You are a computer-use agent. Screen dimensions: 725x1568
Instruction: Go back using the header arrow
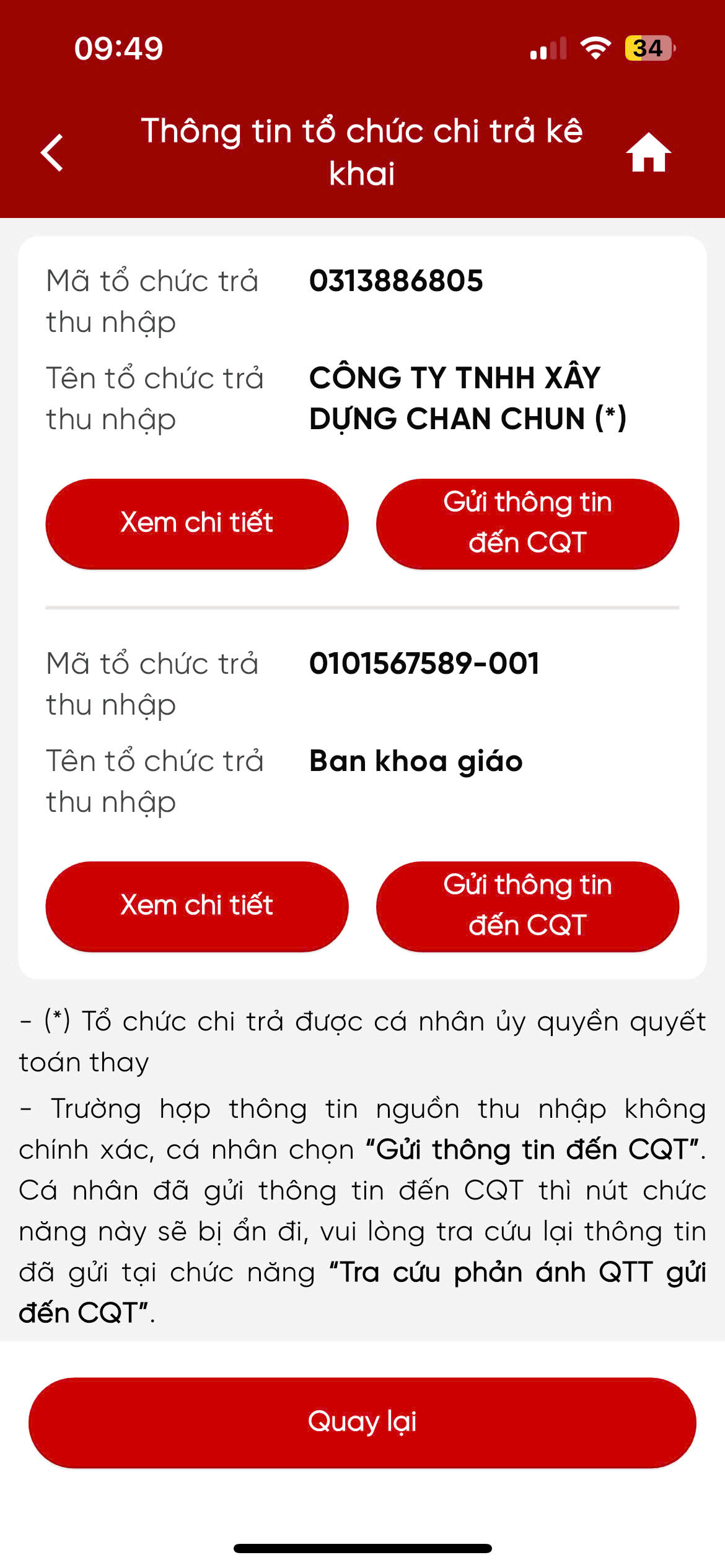click(x=52, y=152)
